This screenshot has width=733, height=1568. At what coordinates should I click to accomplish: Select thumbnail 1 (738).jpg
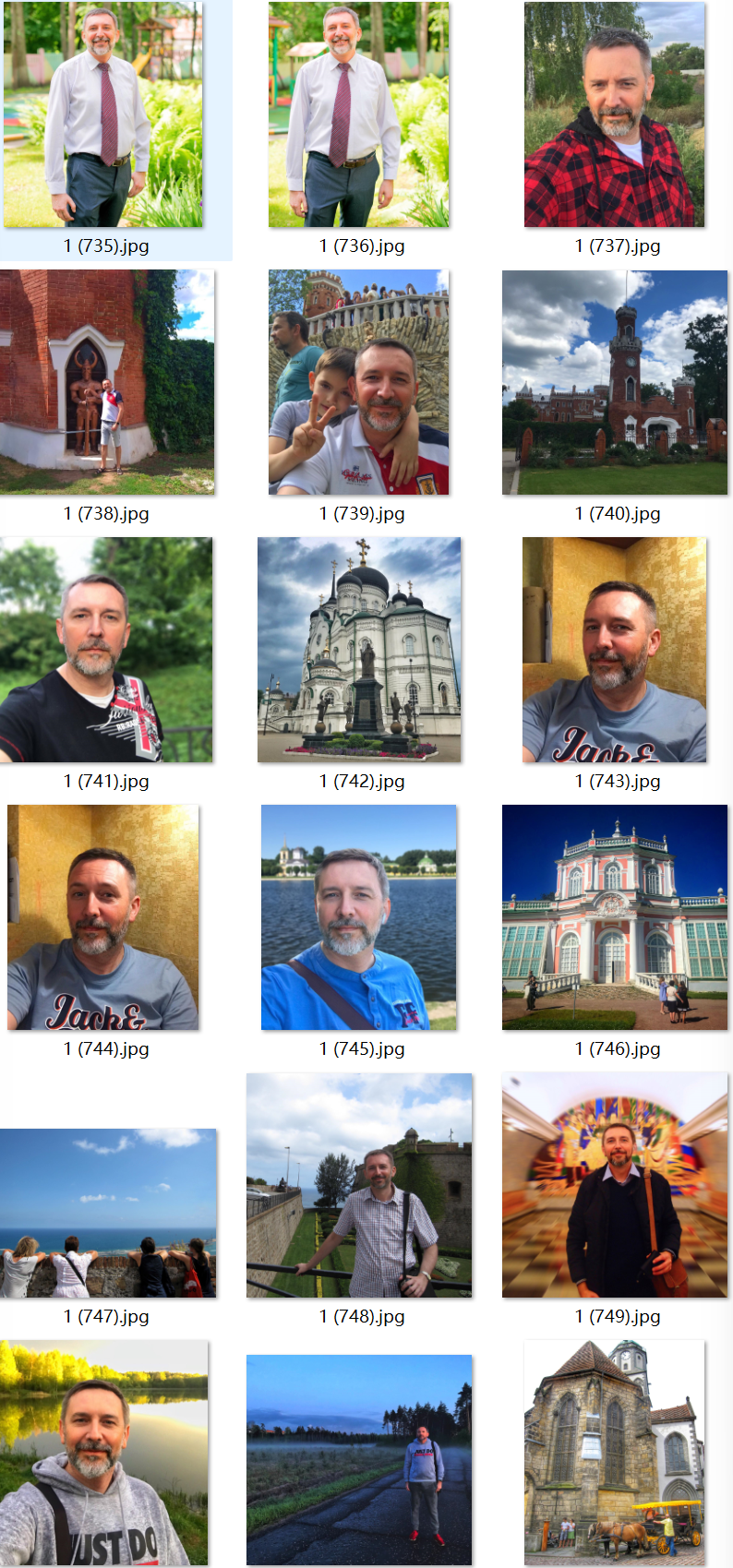click(x=107, y=382)
